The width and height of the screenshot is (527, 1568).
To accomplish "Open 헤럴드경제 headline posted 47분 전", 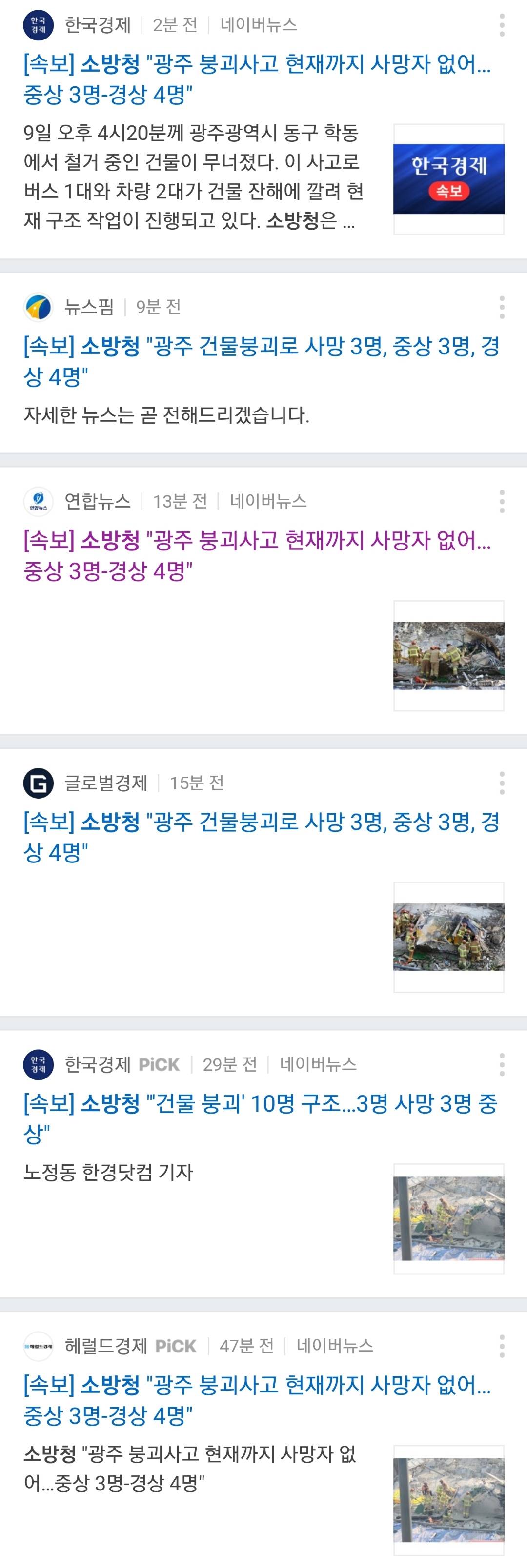I will click(257, 1400).
